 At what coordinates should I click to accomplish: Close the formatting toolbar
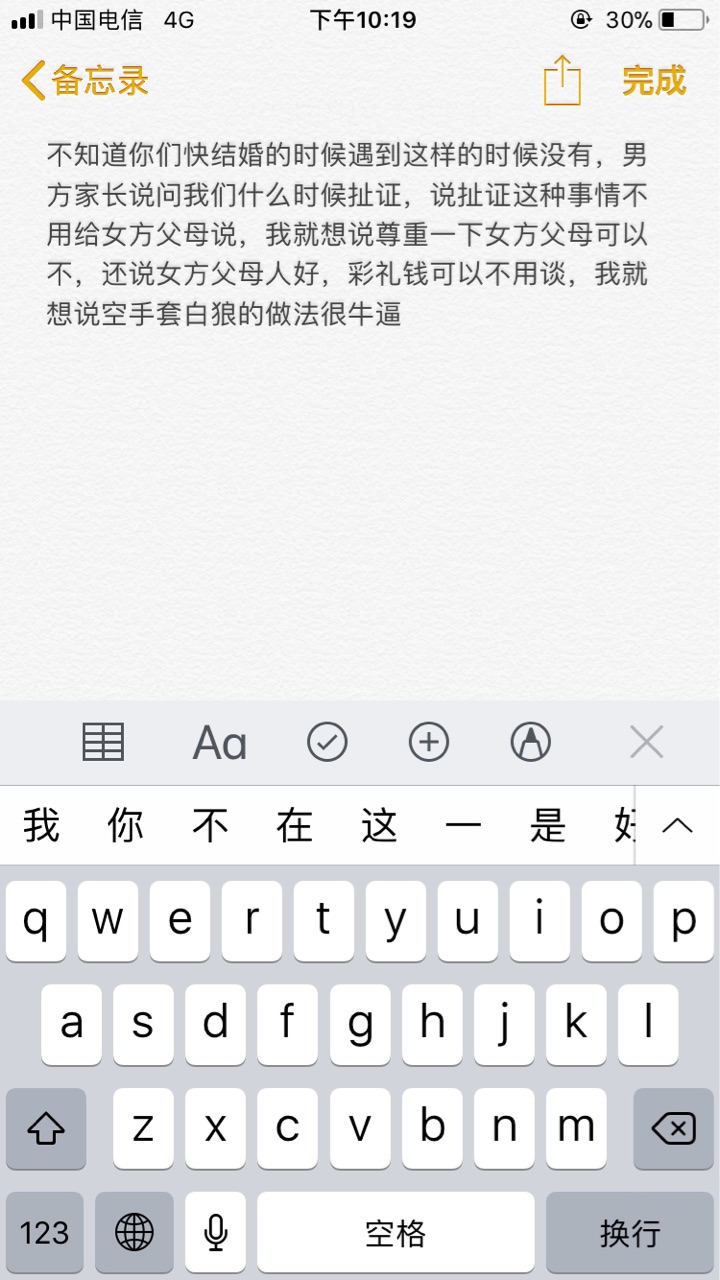647,742
